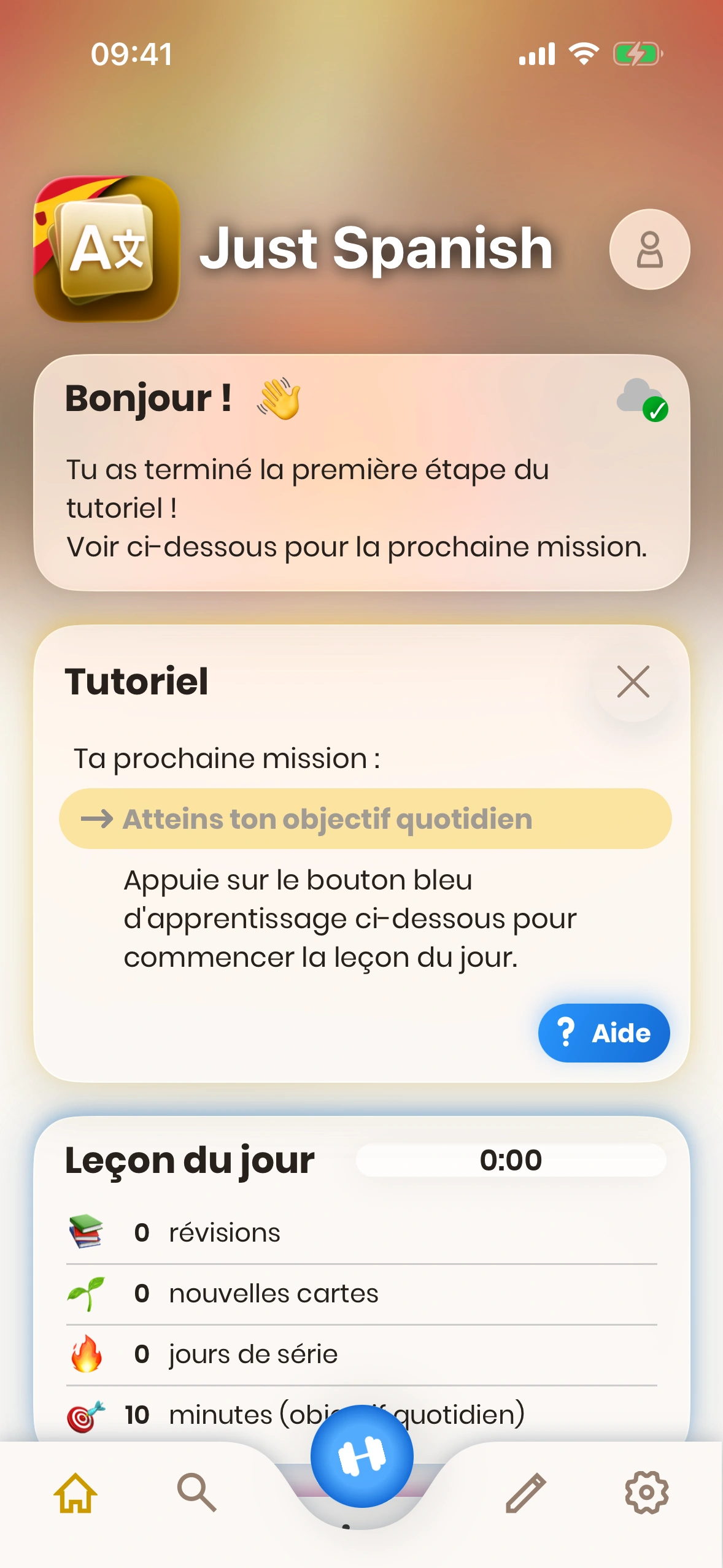Open the search tab
The height and width of the screenshot is (1568, 723).
pos(196,1493)
